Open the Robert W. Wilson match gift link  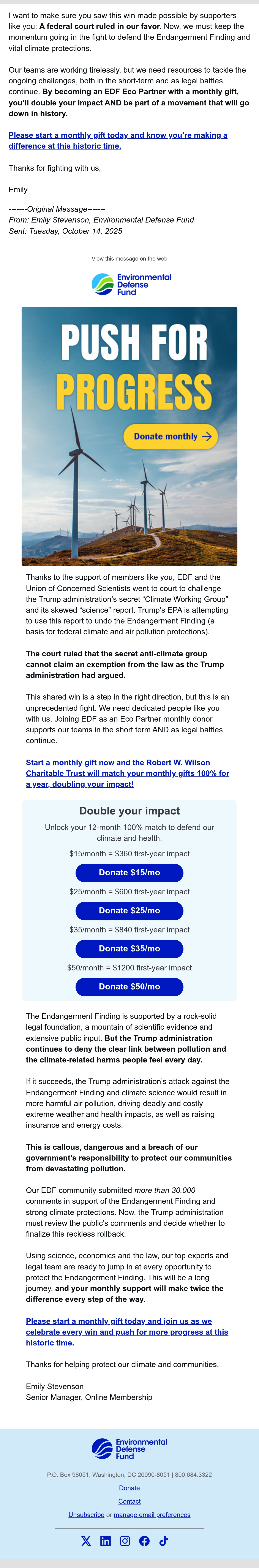click(x=128, y=773)
